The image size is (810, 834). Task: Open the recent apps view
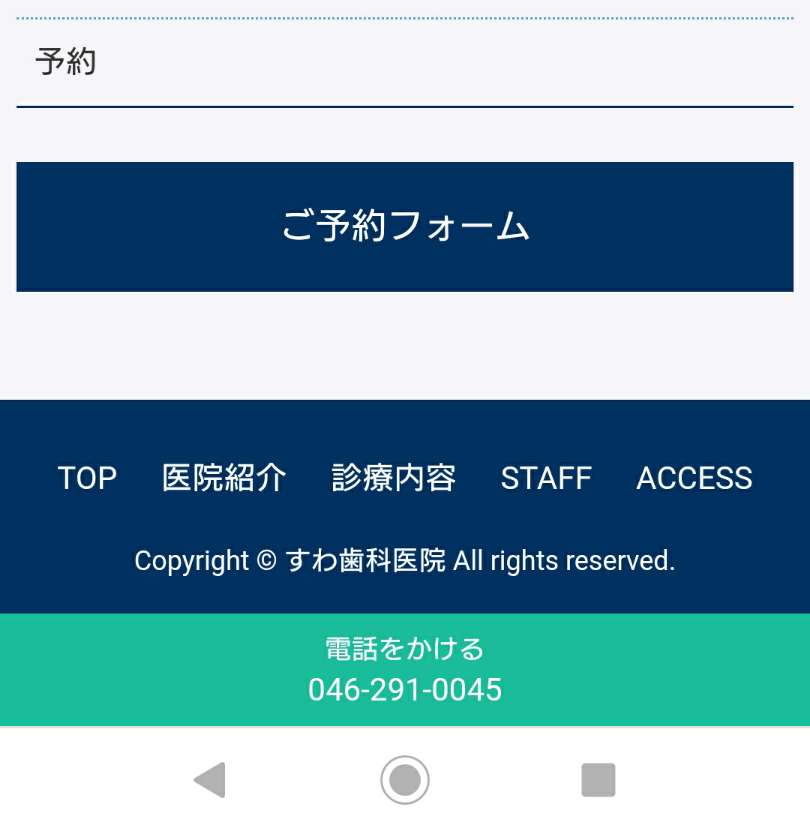[x=598, y=780]
